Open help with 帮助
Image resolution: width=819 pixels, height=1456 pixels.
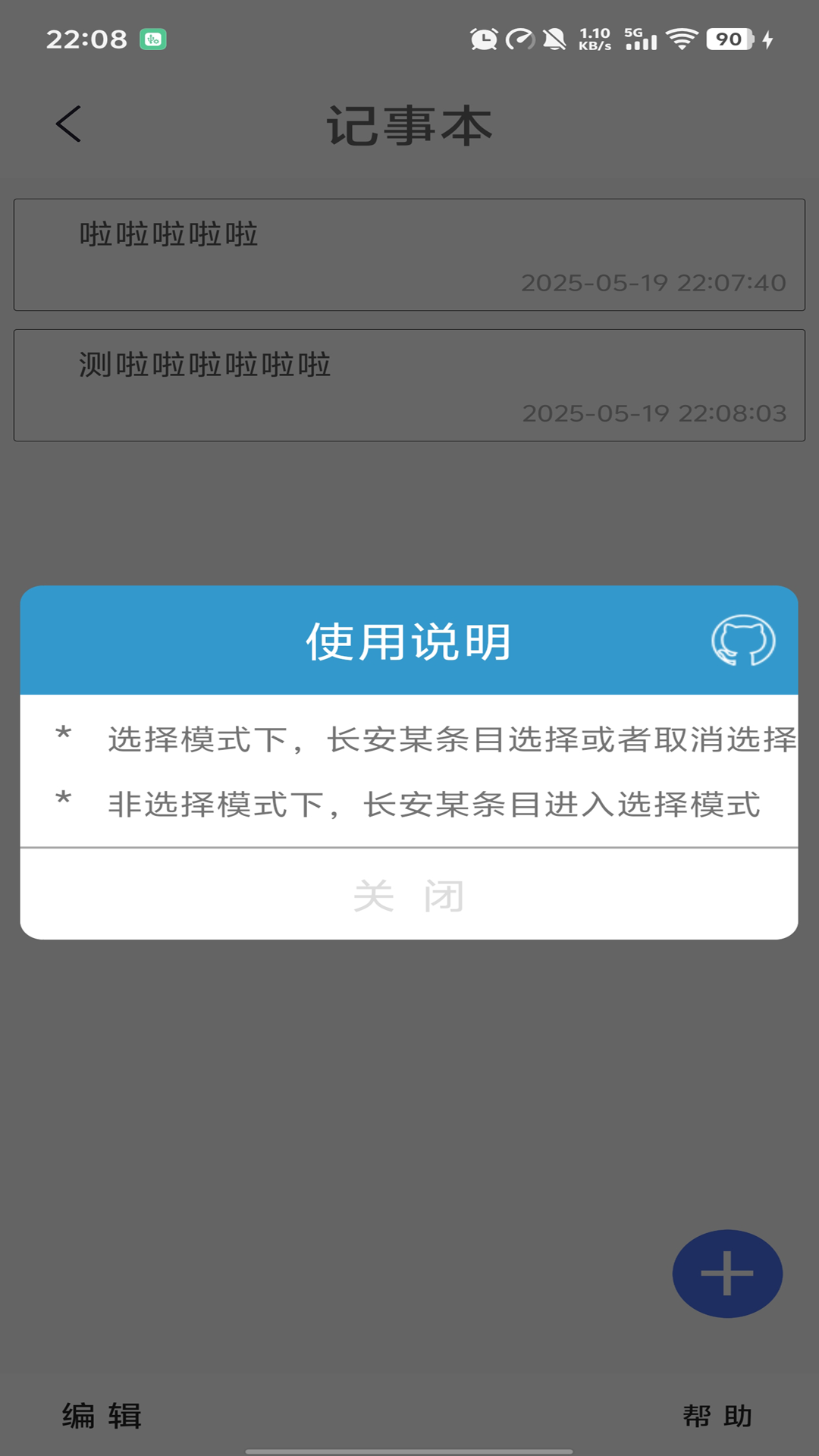(717, 1415)
